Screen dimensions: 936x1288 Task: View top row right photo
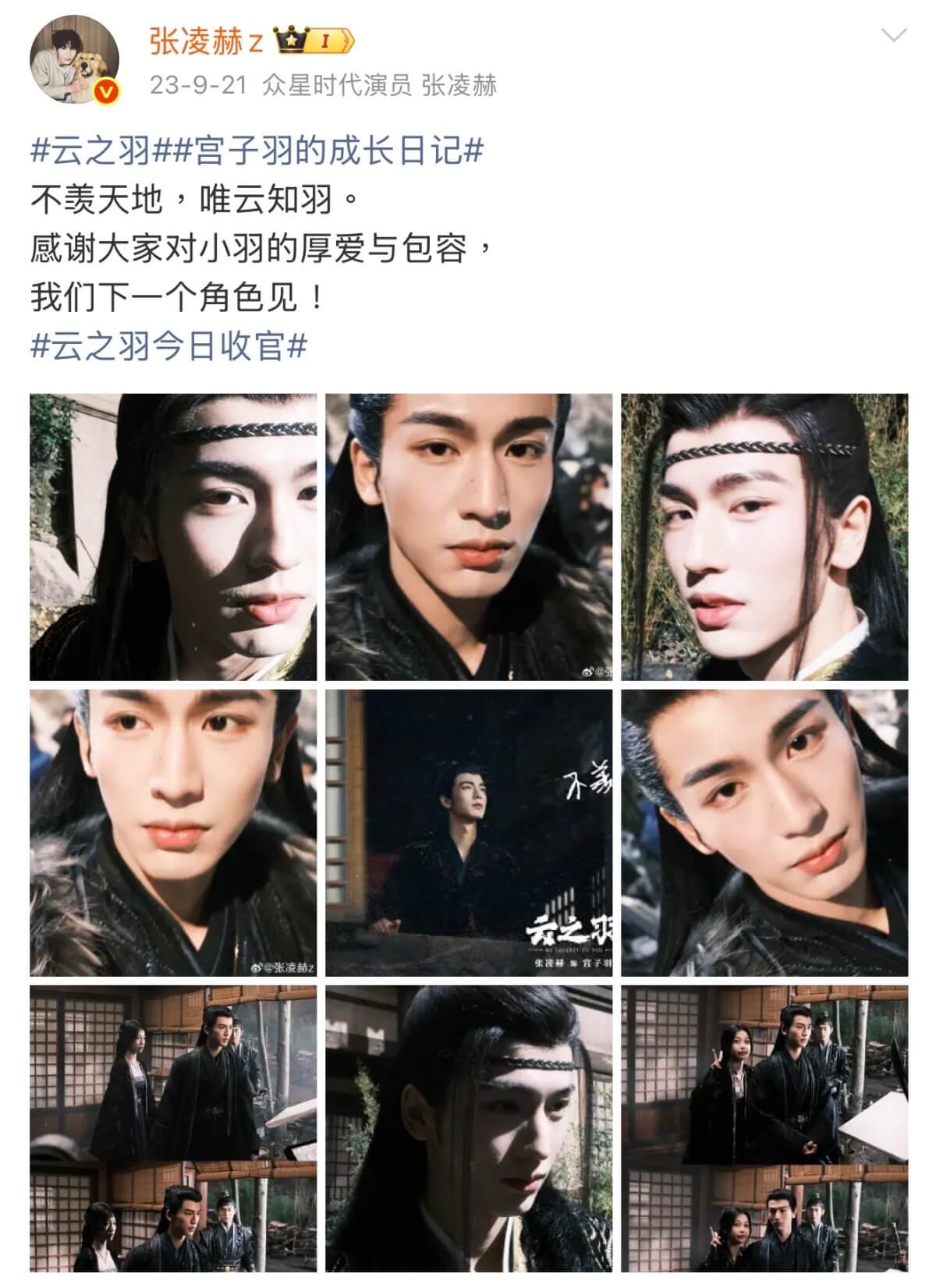[x=764, y=537]
